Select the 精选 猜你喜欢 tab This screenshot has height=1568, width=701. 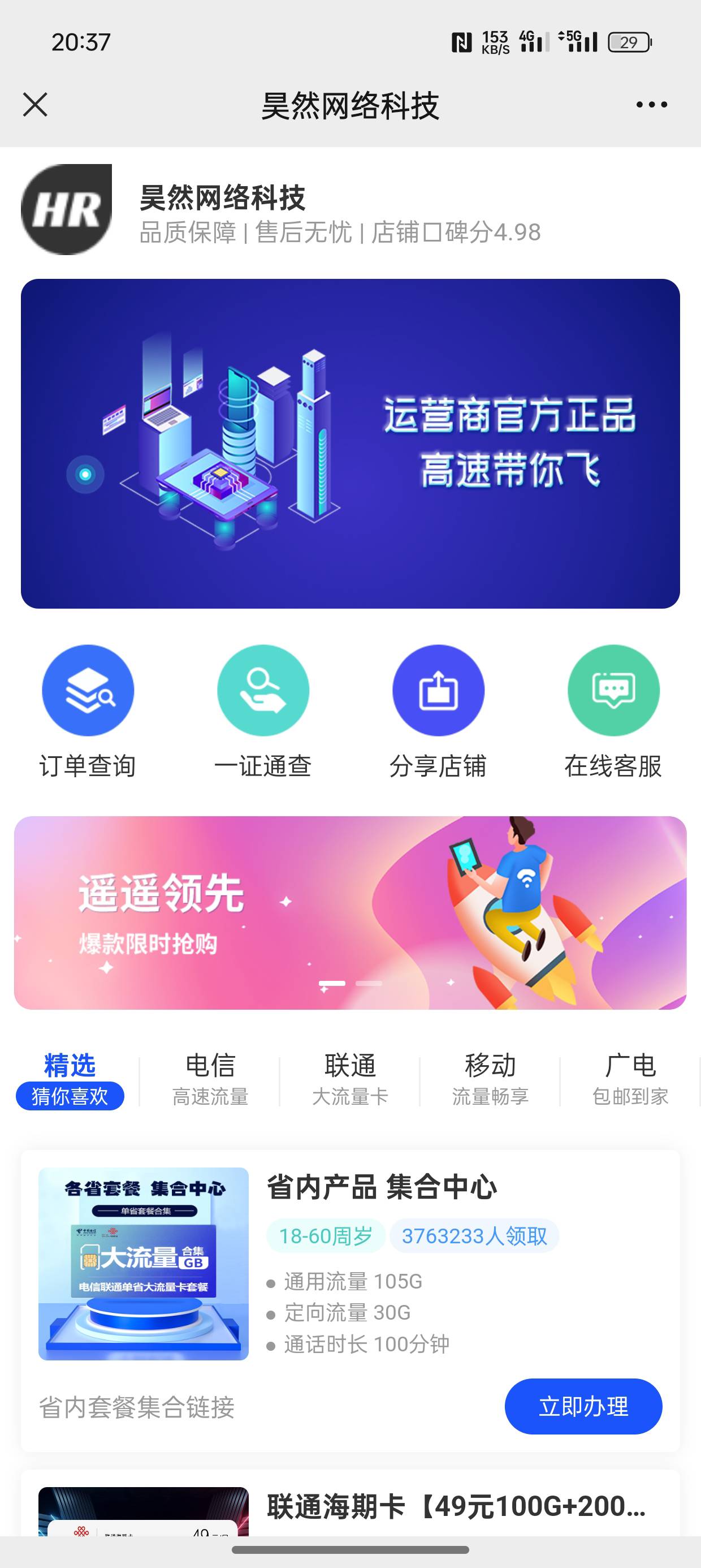click(x=70, y=1080)
